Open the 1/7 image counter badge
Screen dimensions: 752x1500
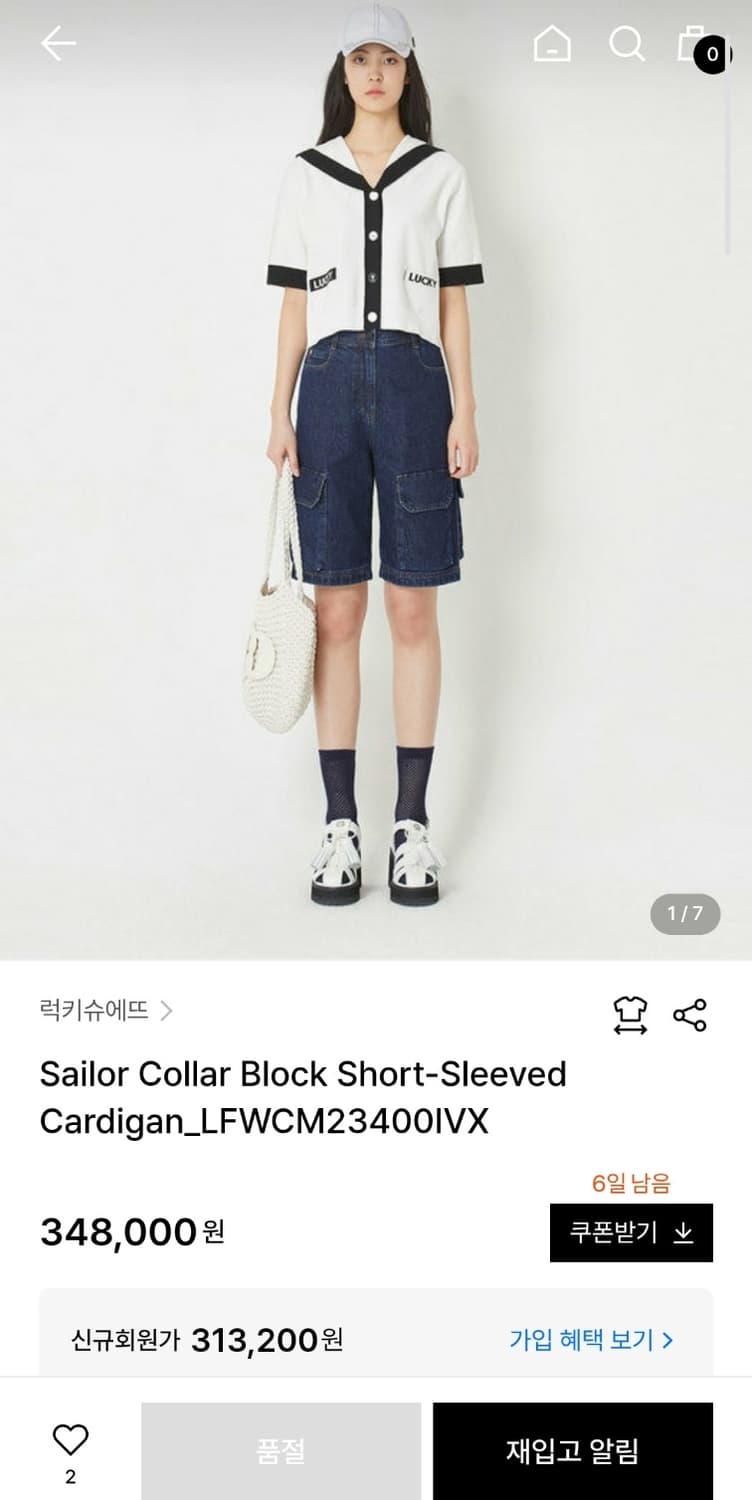(x=683, y=913)
